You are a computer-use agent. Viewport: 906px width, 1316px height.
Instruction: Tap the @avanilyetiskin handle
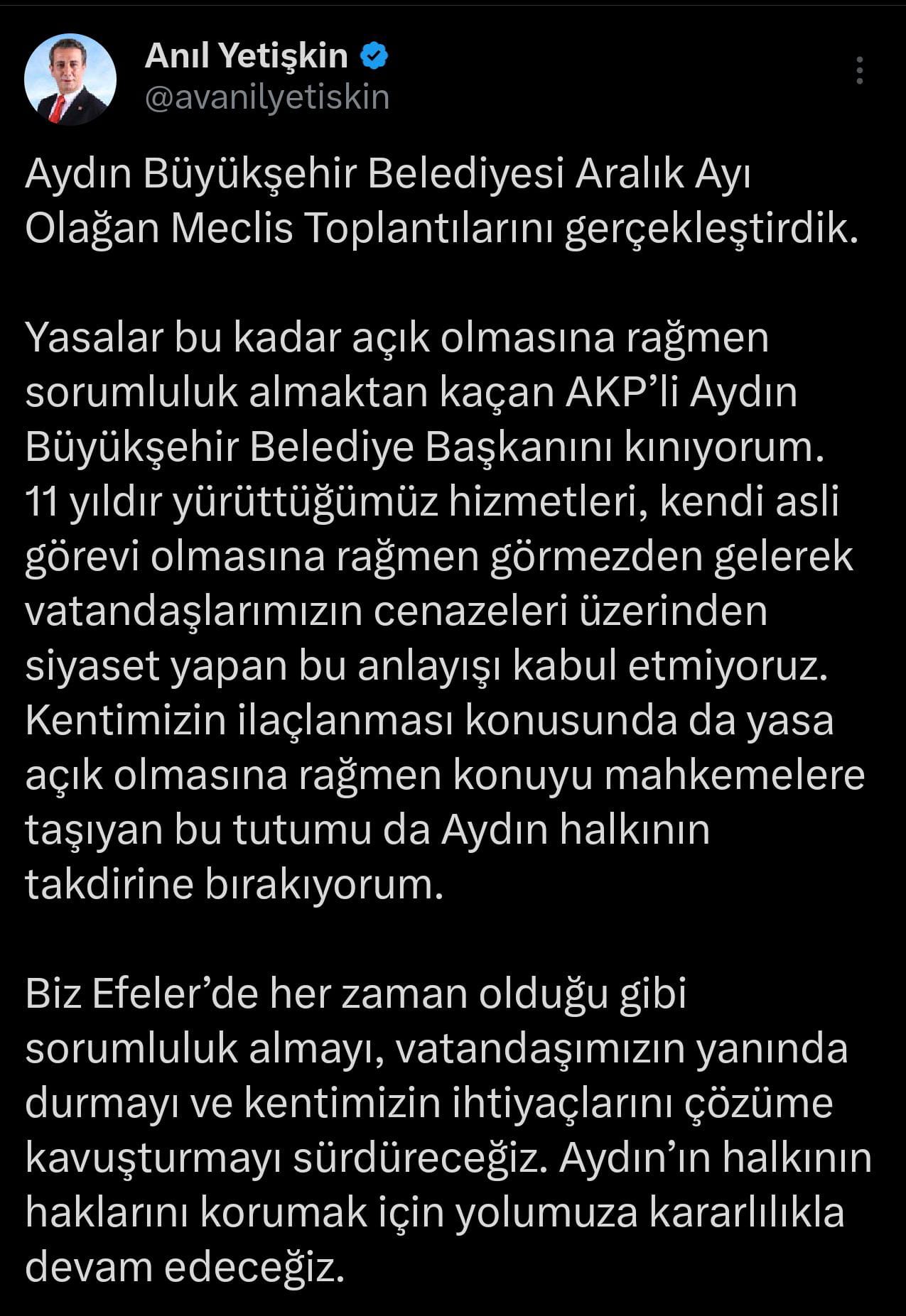click(x=267, y=98)
